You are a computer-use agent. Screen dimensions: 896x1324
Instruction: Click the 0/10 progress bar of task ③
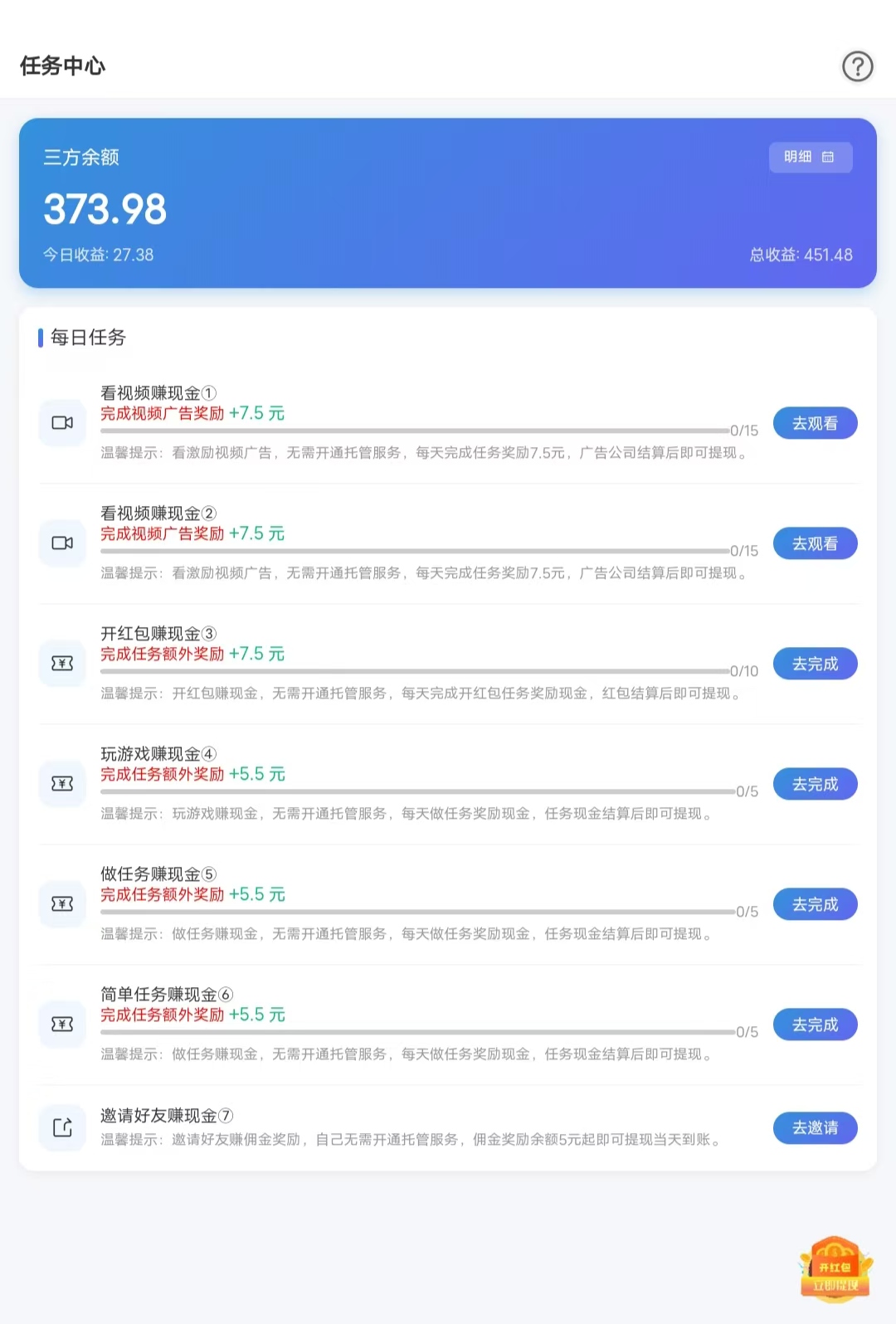tap(415, 671)
